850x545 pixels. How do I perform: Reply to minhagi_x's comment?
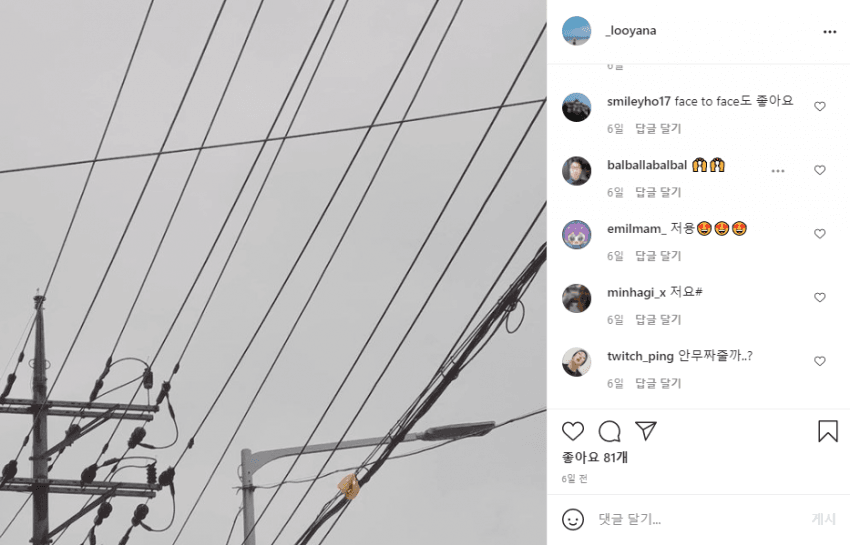(x=658, y=320)
